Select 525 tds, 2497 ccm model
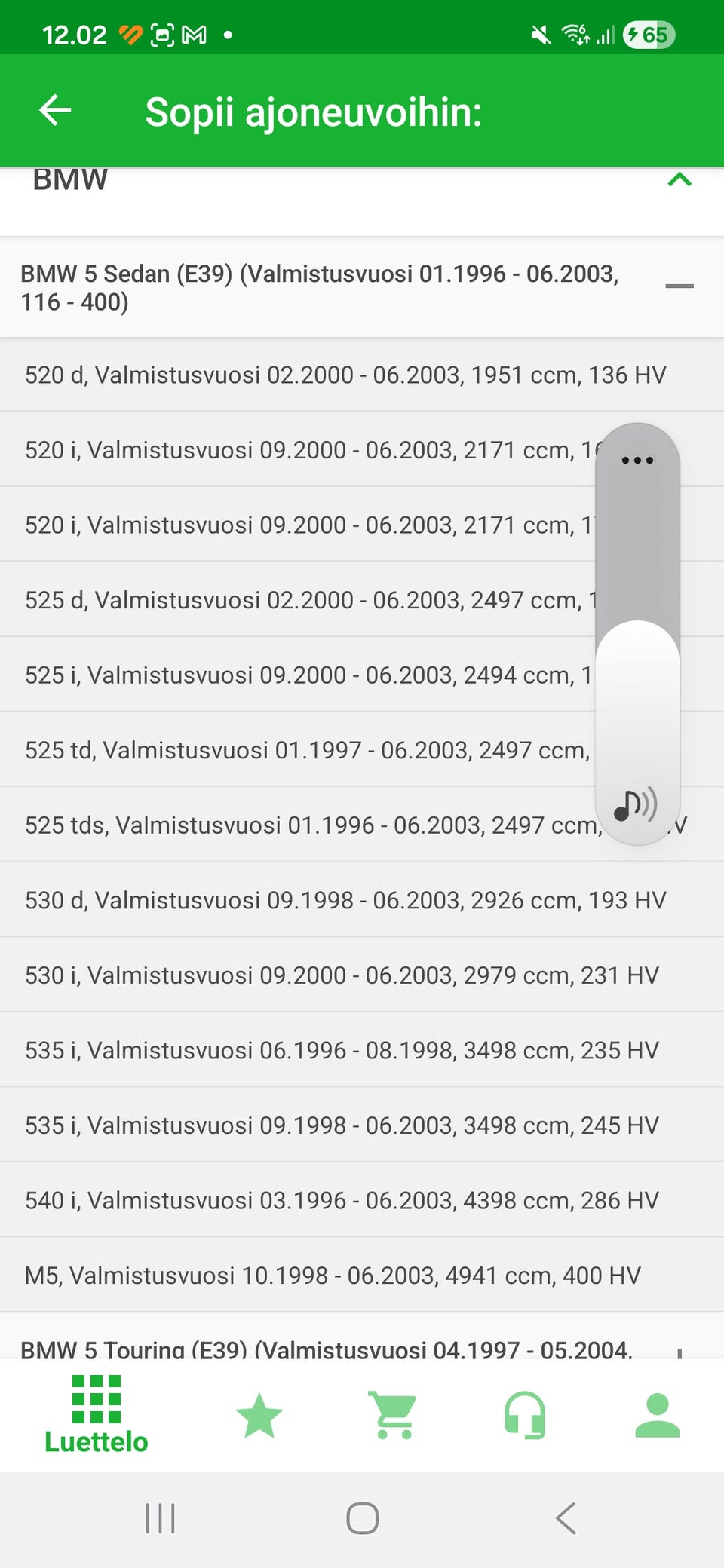This screenshot has width=724, height=1568. [302, 825]
